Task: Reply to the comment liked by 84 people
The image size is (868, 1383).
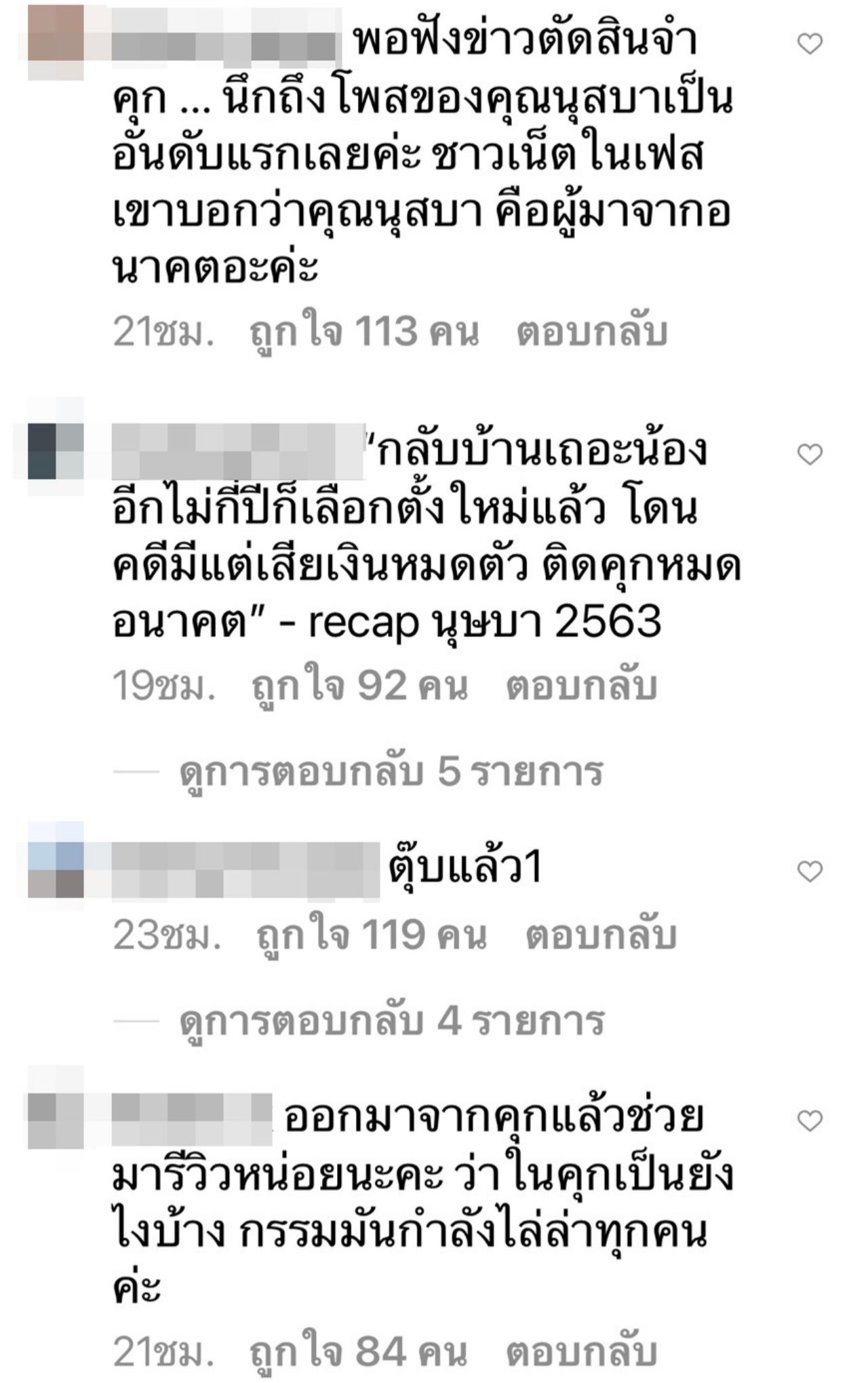Action: tap(581, 1333)
